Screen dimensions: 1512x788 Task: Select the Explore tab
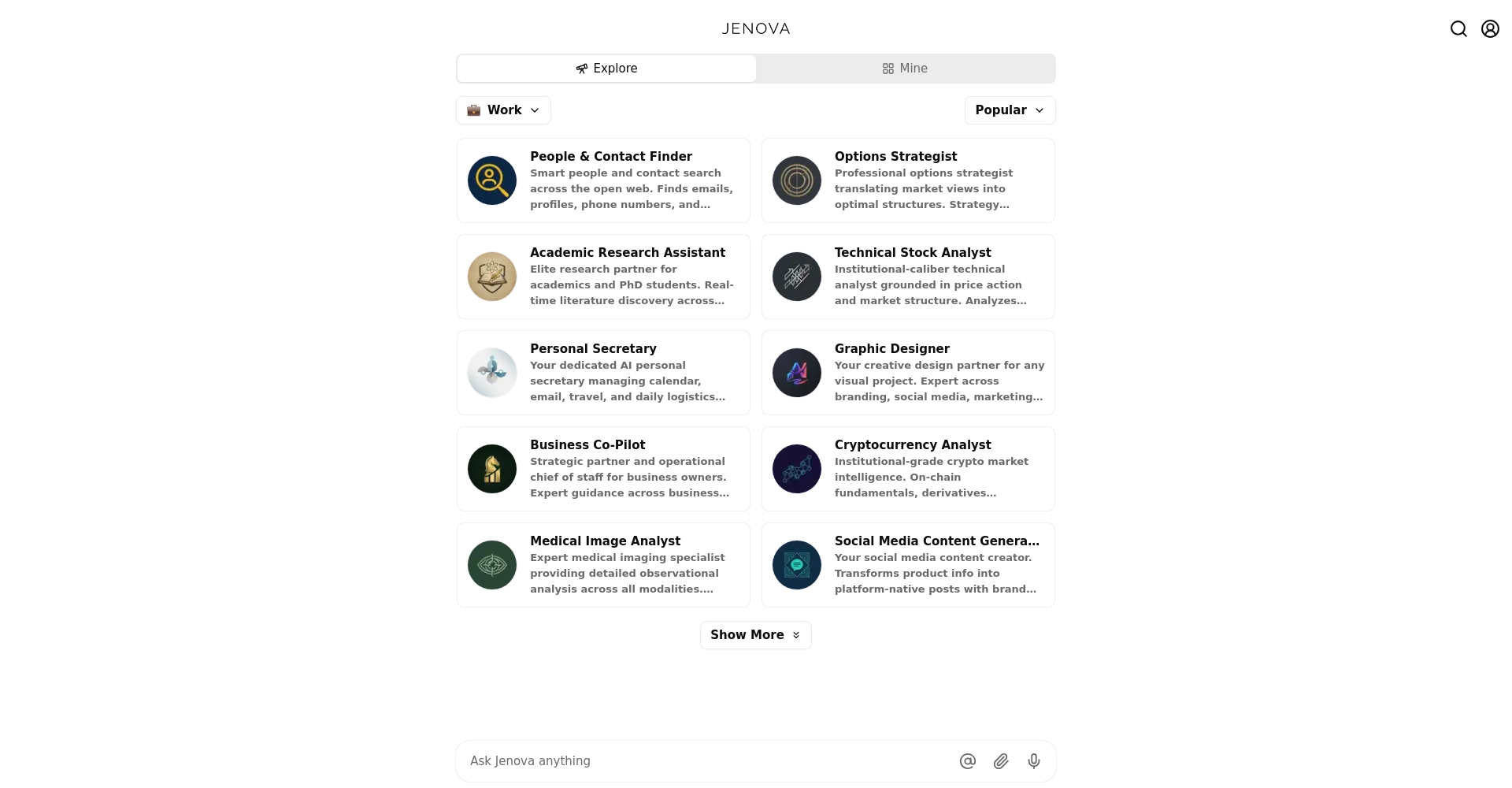606,69
